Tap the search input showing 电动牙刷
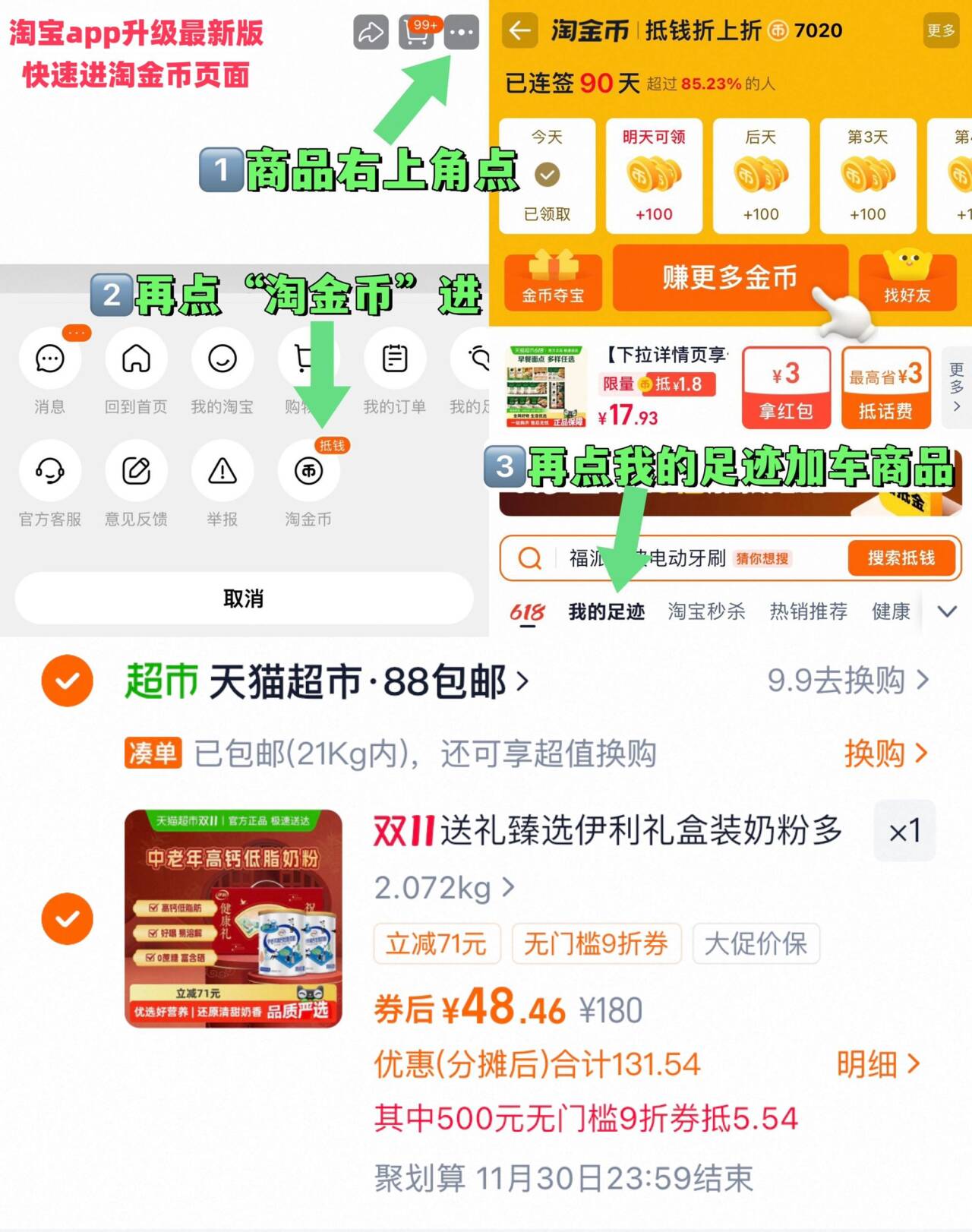Image resolution: width=972 pixels, height=1232 pixels. (x=668, y=559)
